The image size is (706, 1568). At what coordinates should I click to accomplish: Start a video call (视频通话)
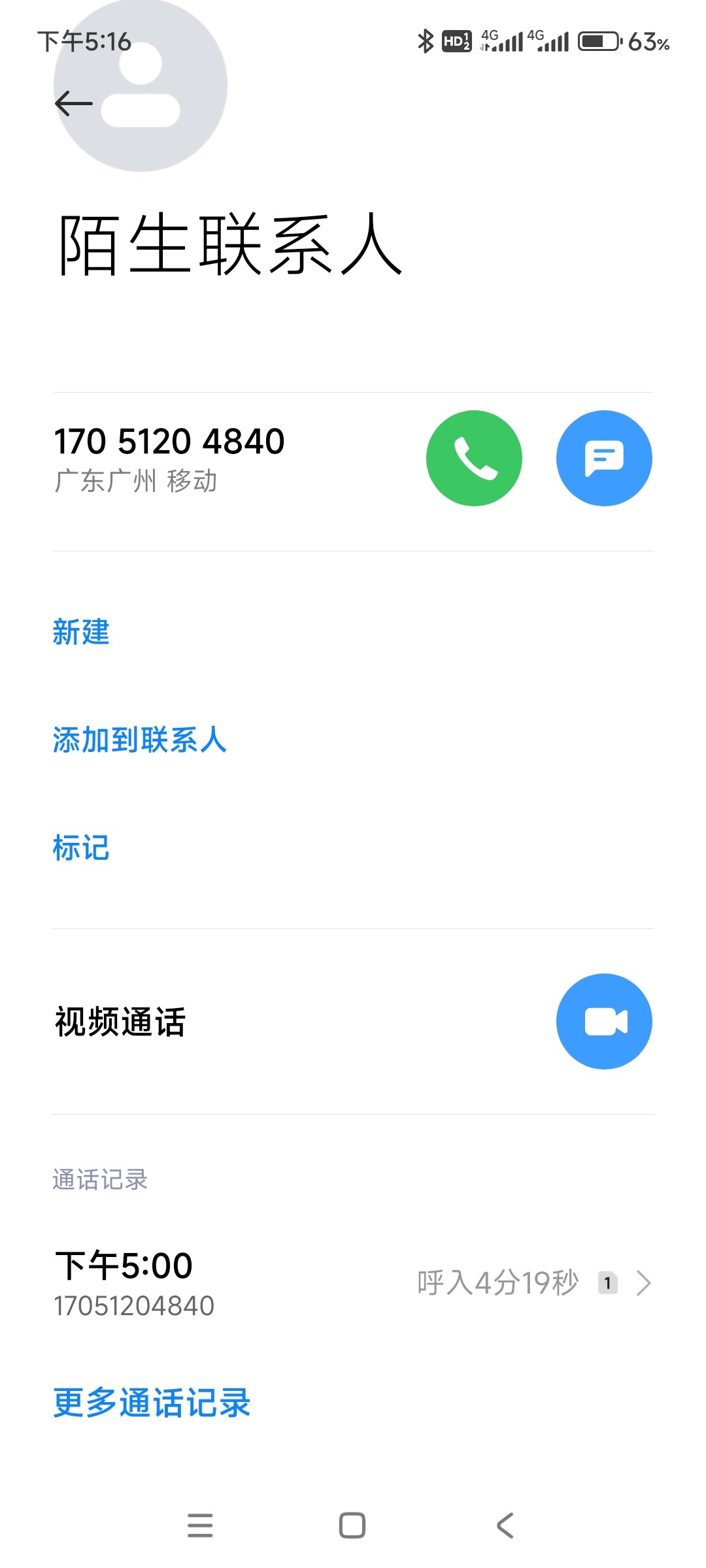[x=604, y=1021]
